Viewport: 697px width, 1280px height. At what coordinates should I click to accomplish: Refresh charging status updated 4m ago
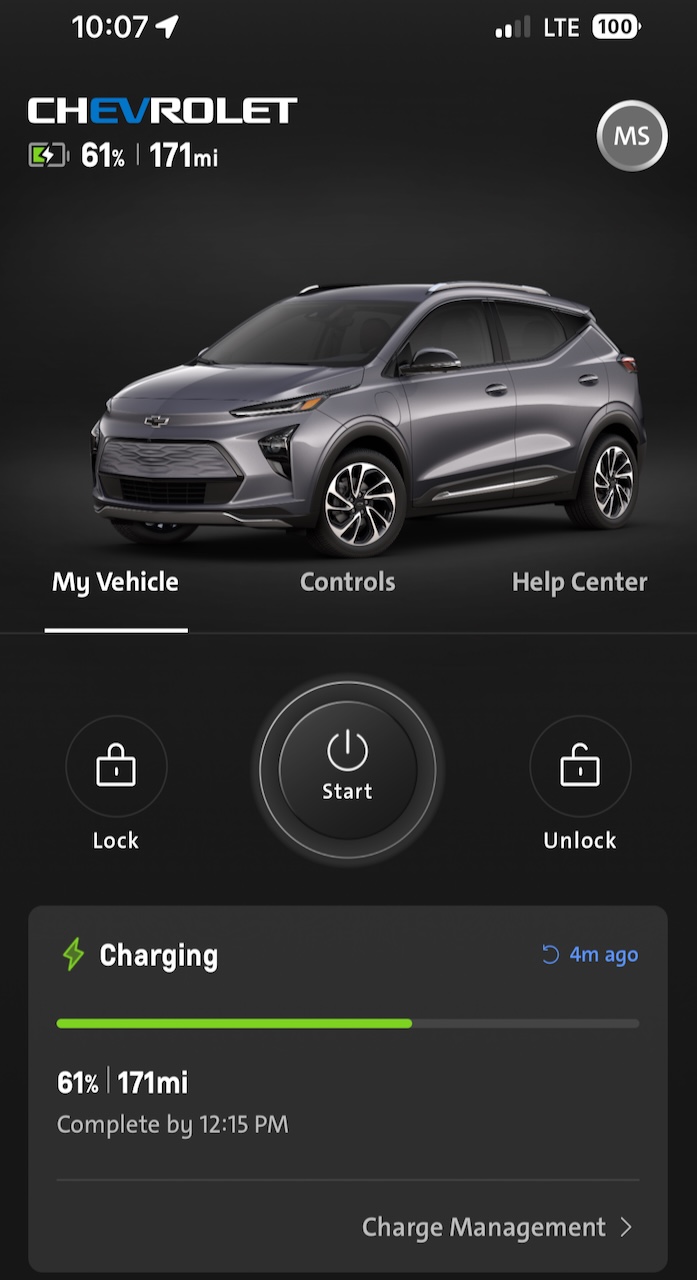(x=590, y=955)
